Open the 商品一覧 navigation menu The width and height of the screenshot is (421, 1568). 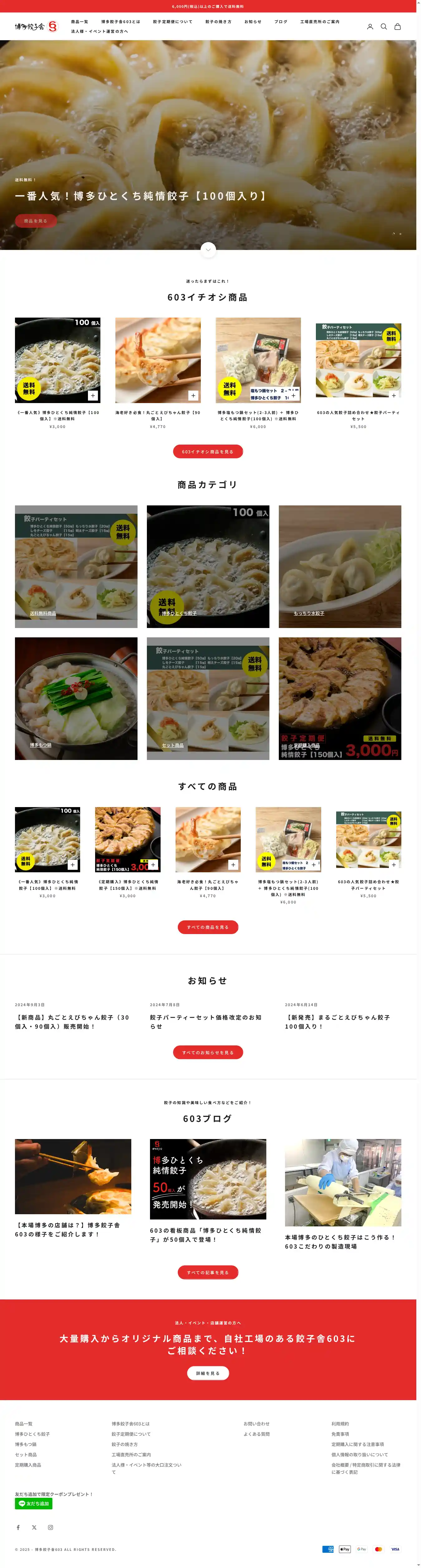pos(80,22)
